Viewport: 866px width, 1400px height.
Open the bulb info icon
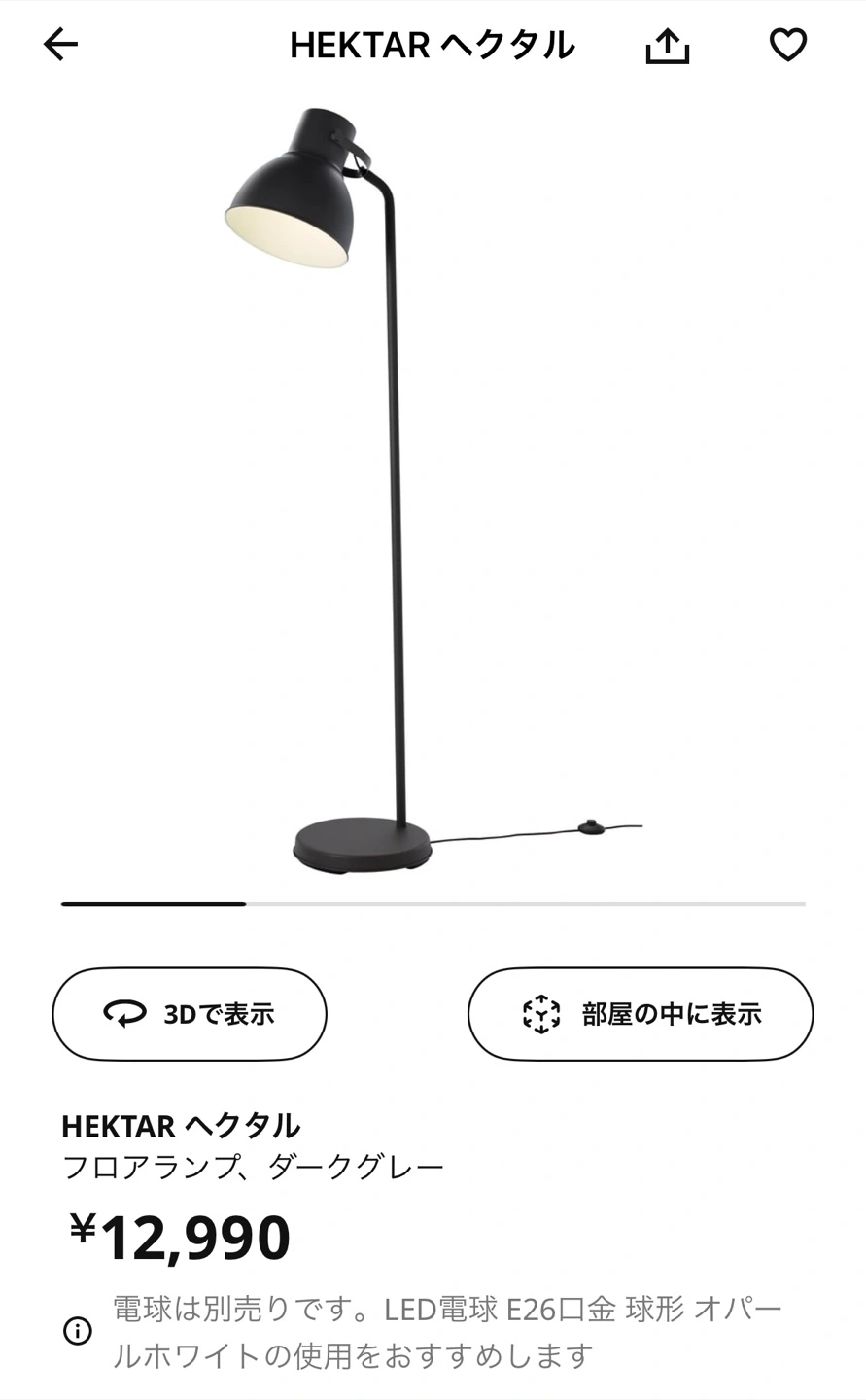(x=78, y=1331)
